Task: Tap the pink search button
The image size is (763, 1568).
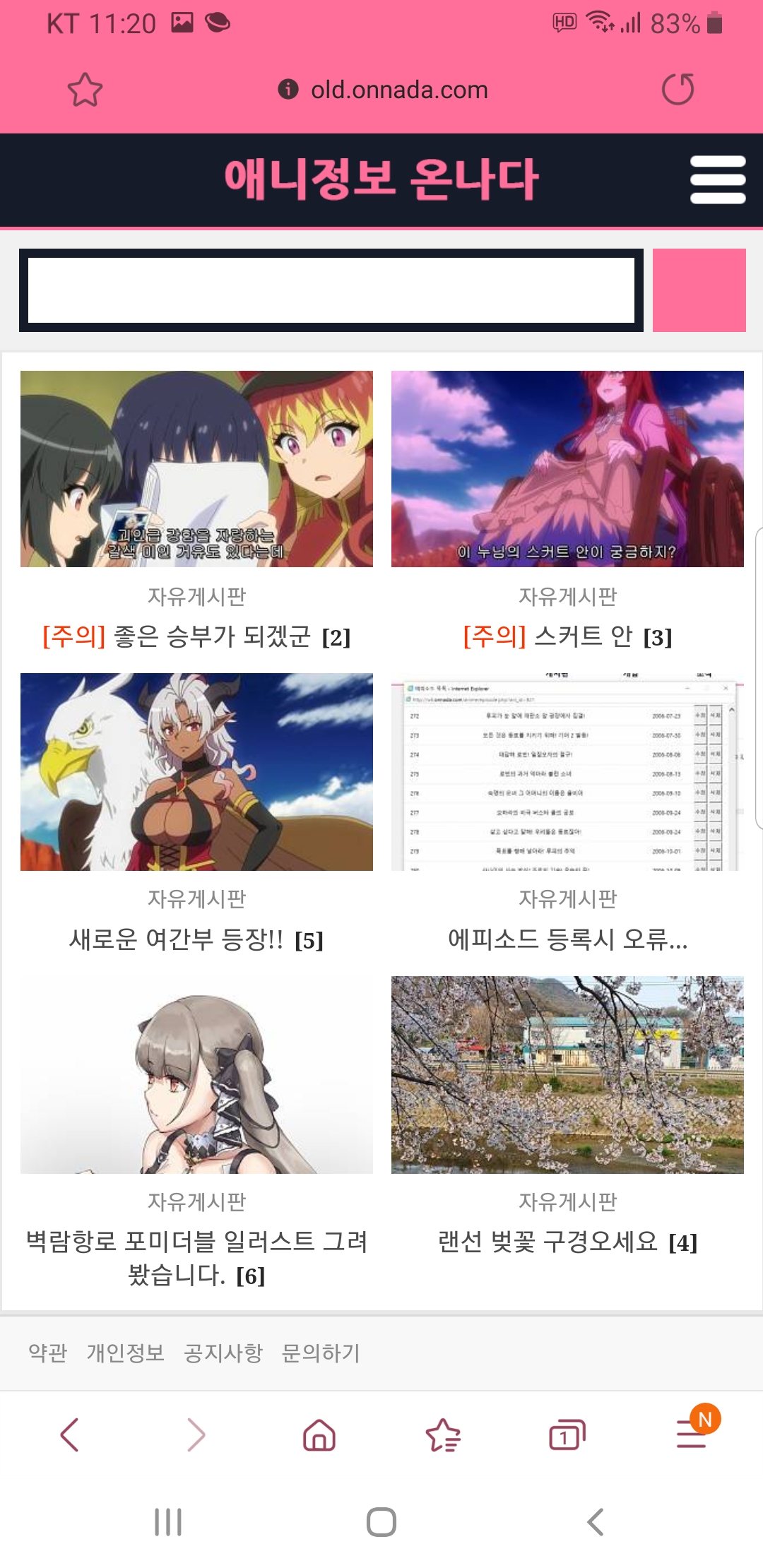Action: pos(699,290)
